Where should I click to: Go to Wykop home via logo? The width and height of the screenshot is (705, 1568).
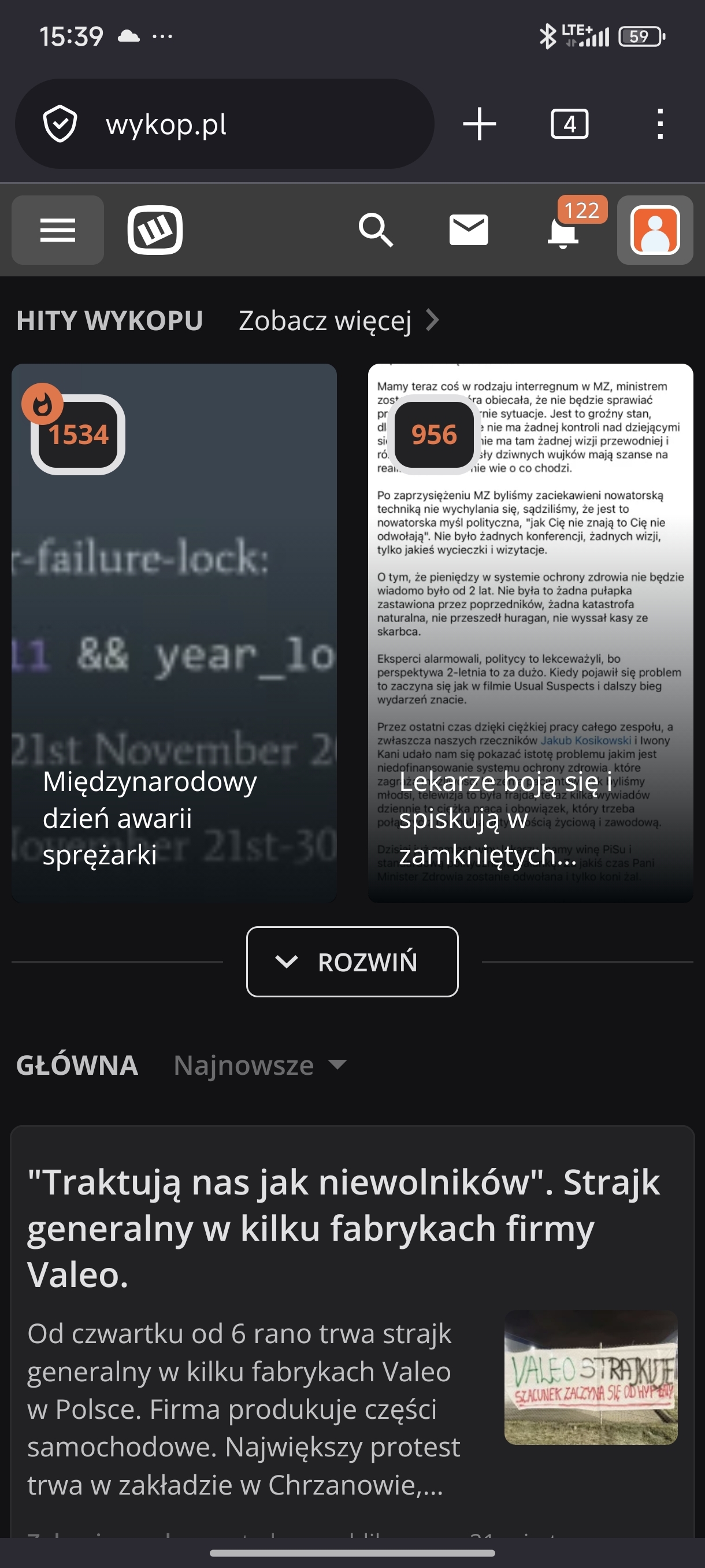[154, 230]
